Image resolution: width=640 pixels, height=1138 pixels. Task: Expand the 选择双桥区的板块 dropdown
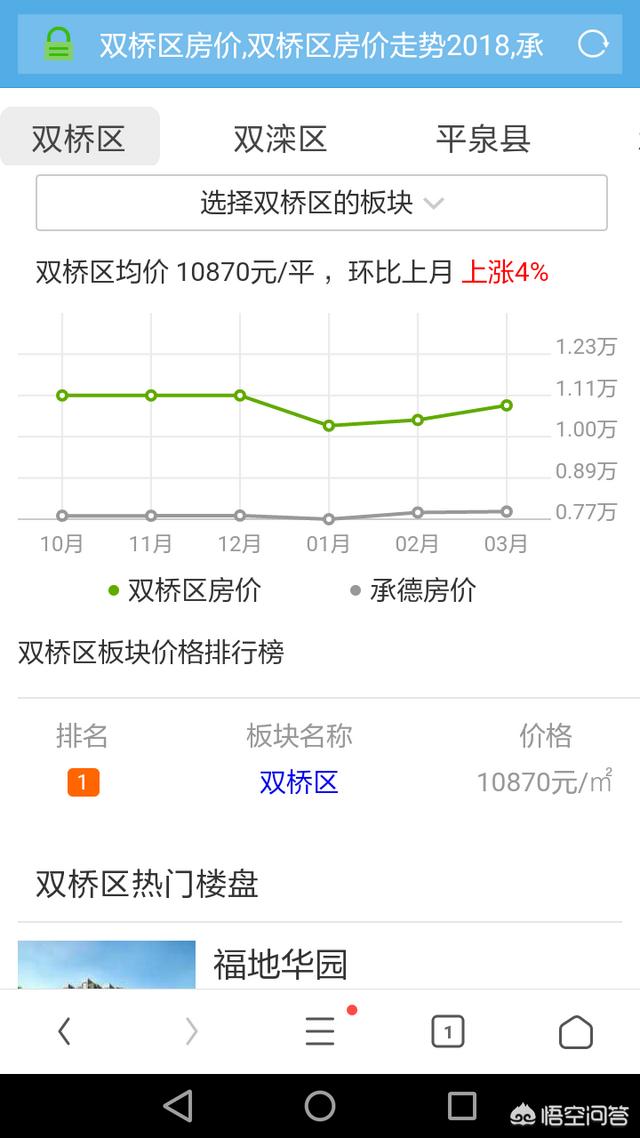(321, 202)
